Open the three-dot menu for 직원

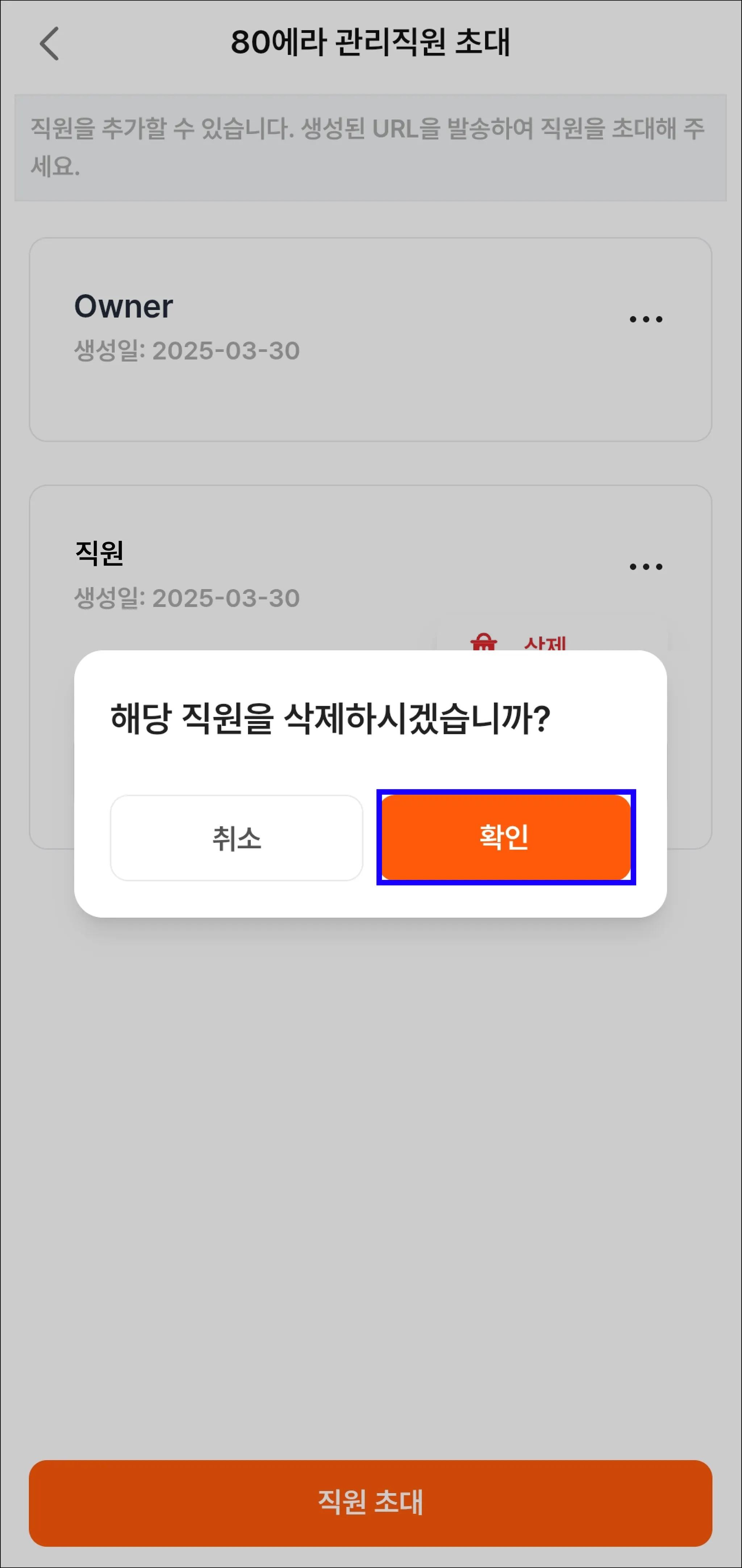click(x=645, y=567)
